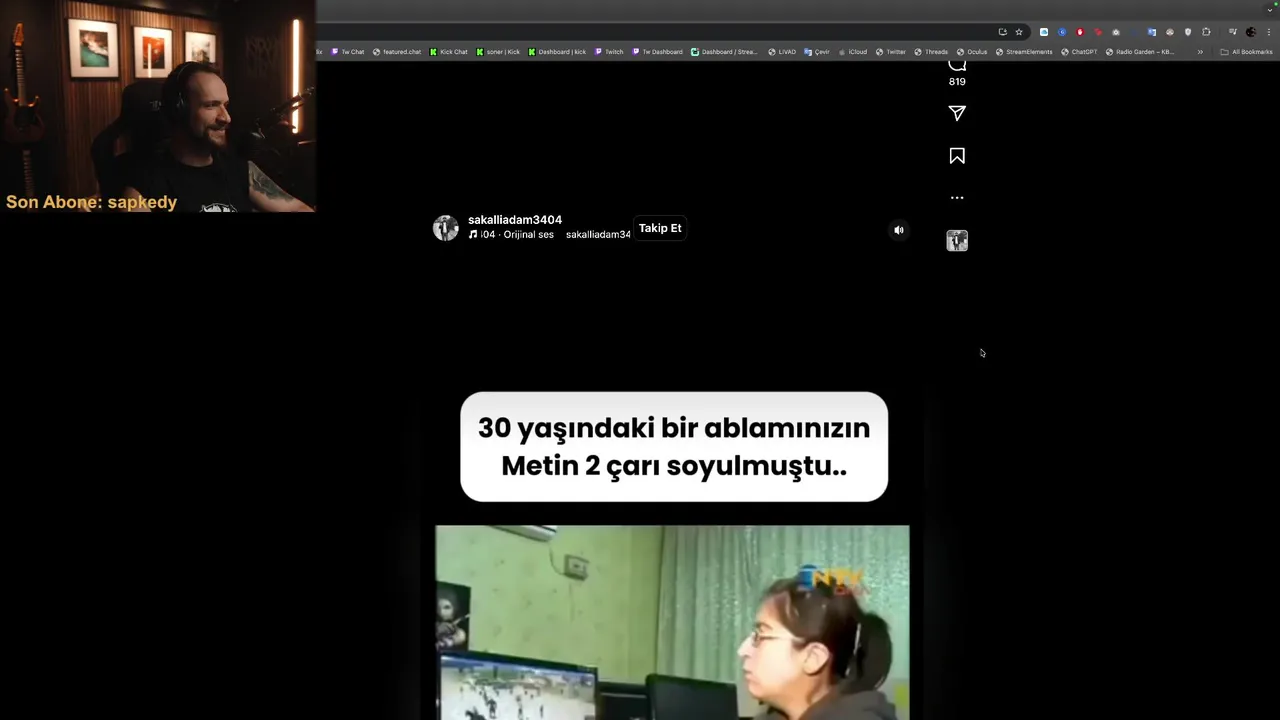Mute the reel's sound

coord(899,230)
